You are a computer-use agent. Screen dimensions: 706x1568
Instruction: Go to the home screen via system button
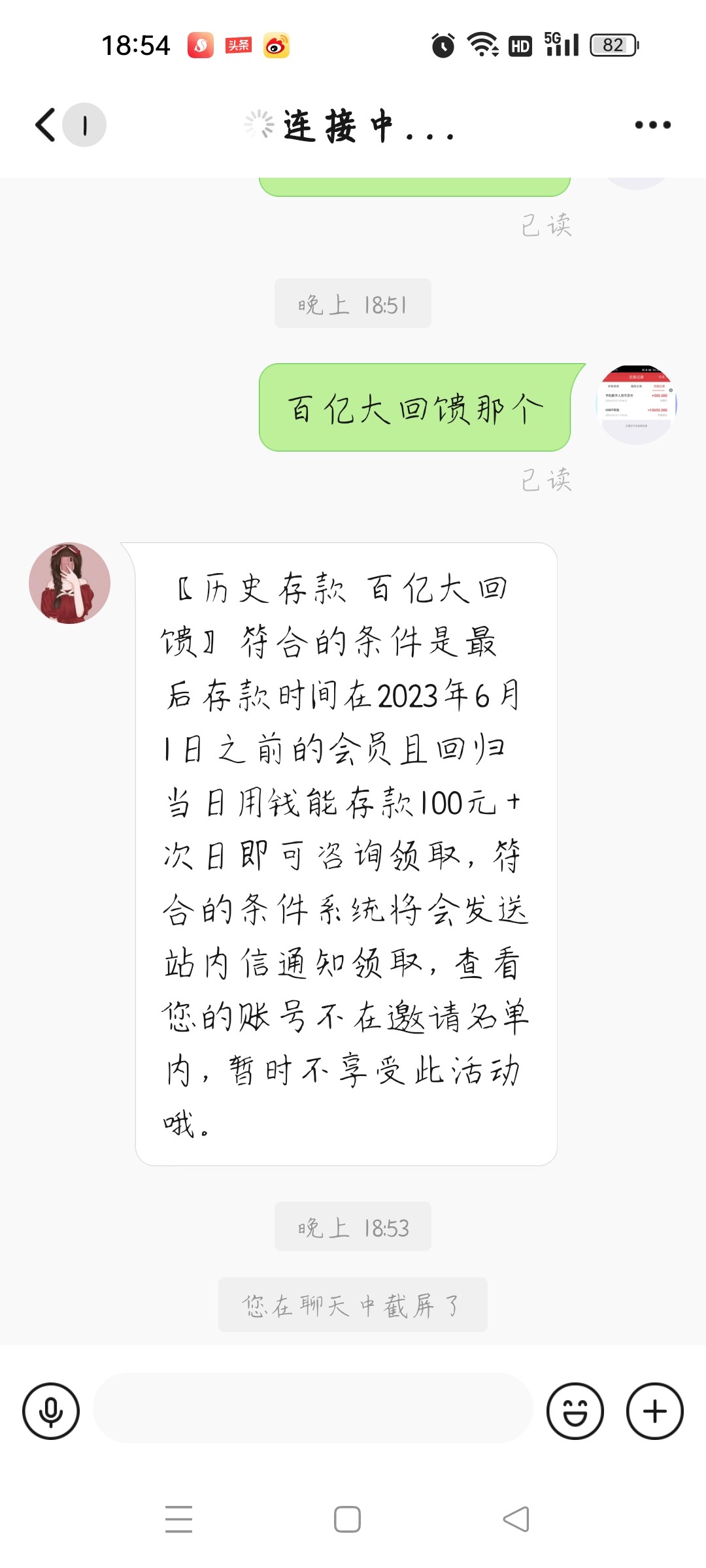(347, 1519)
